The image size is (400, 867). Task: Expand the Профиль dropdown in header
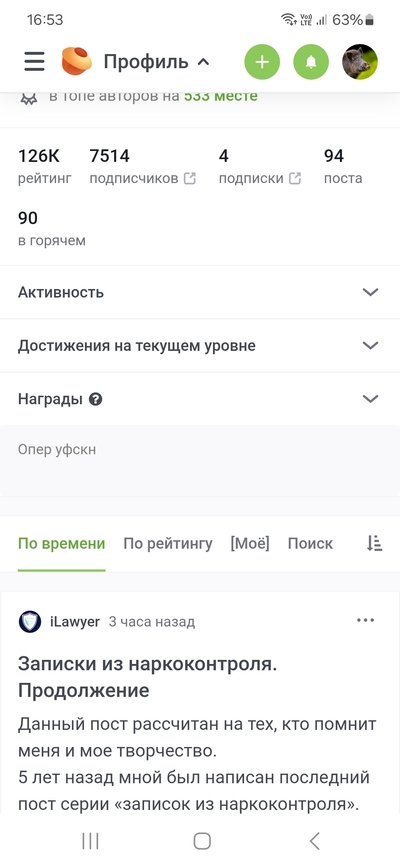point(157,61)
